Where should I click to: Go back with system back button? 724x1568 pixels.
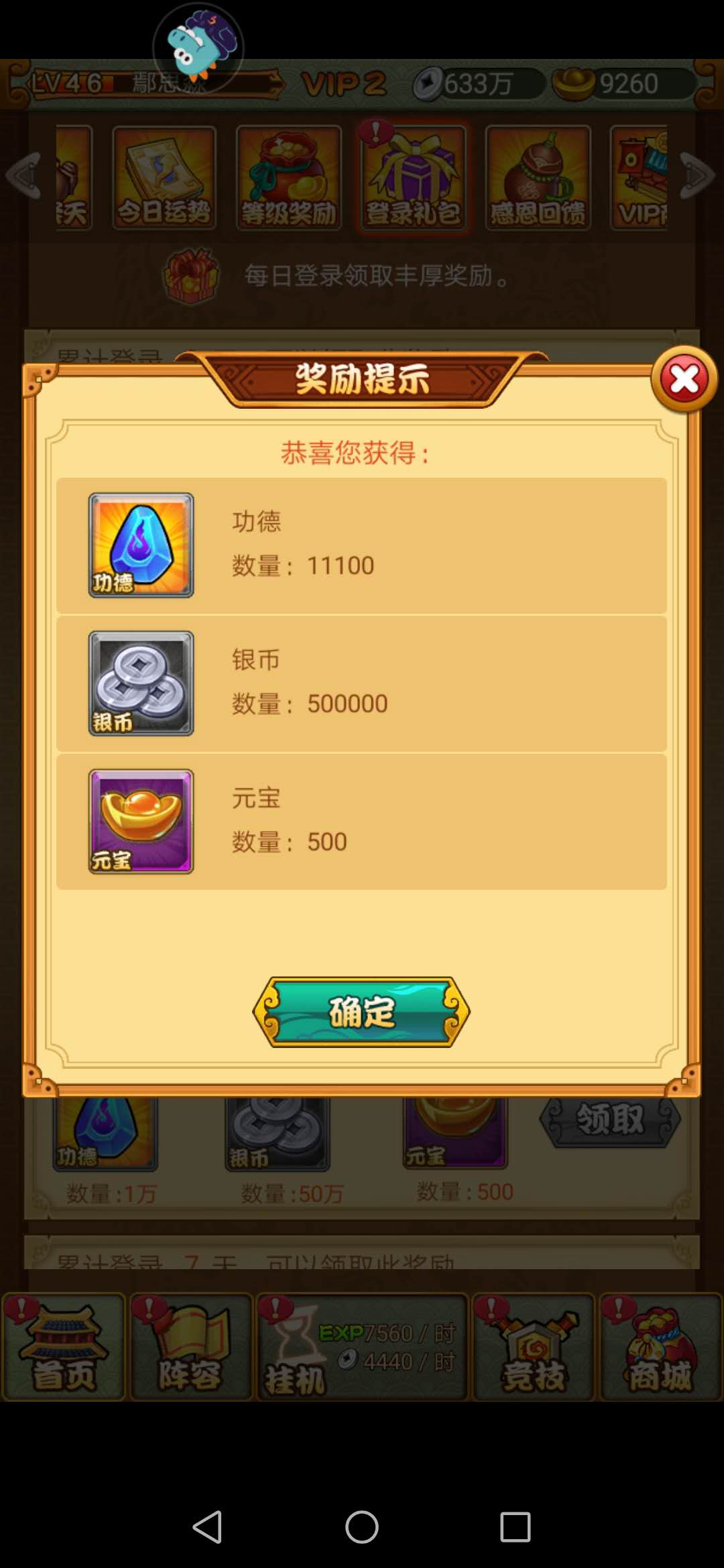pyautogui.click(x=207, y=1527)
